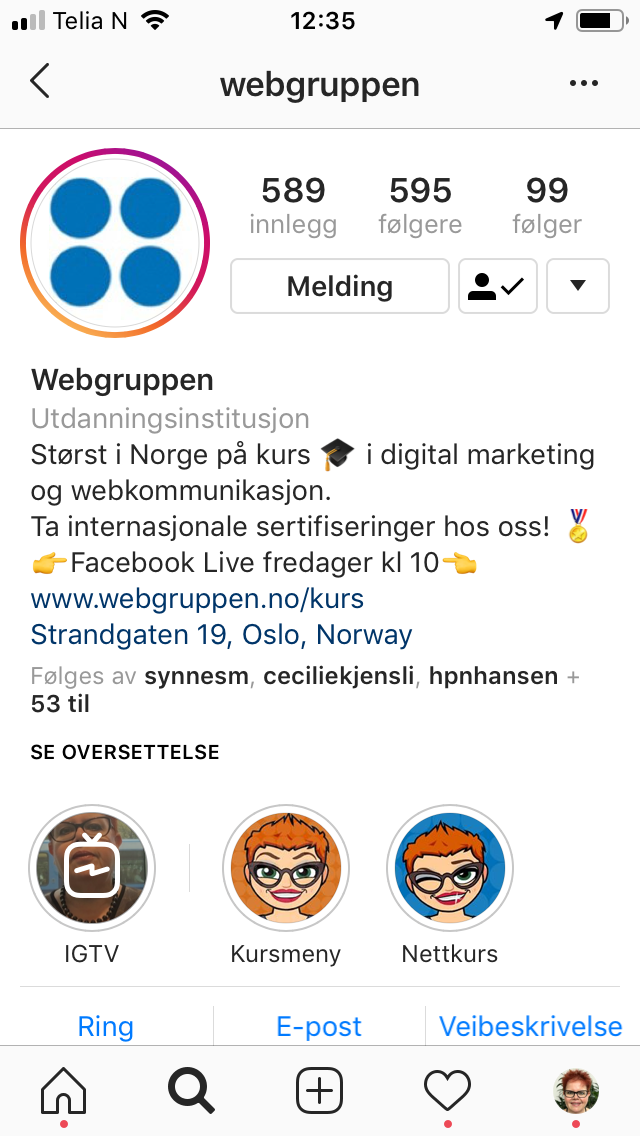Open the following status button with checkmark
This screenshot has height=1136, width=640.
(498, 286)
